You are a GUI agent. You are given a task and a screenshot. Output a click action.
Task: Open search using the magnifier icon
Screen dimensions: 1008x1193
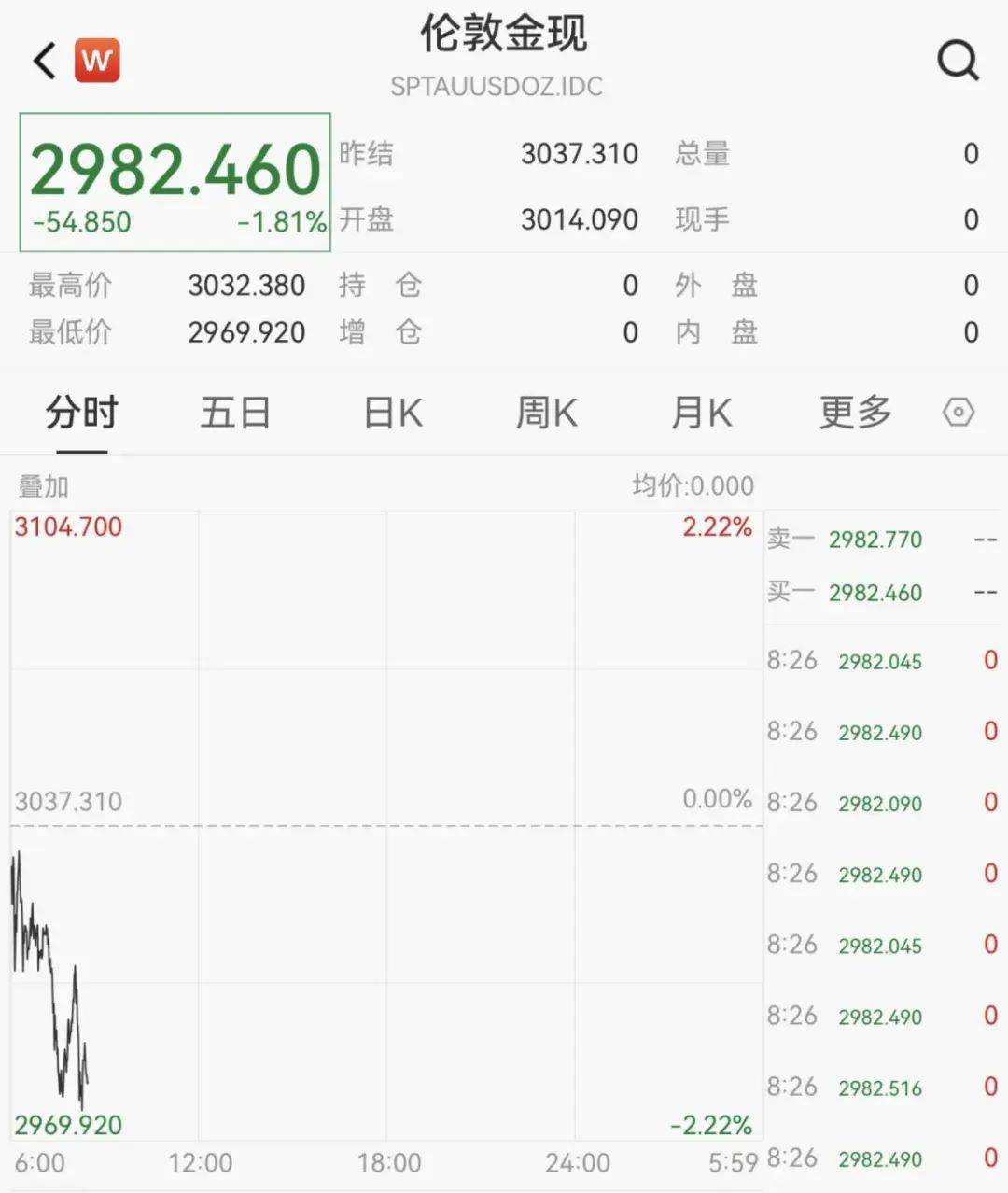[x=957, y=62]
